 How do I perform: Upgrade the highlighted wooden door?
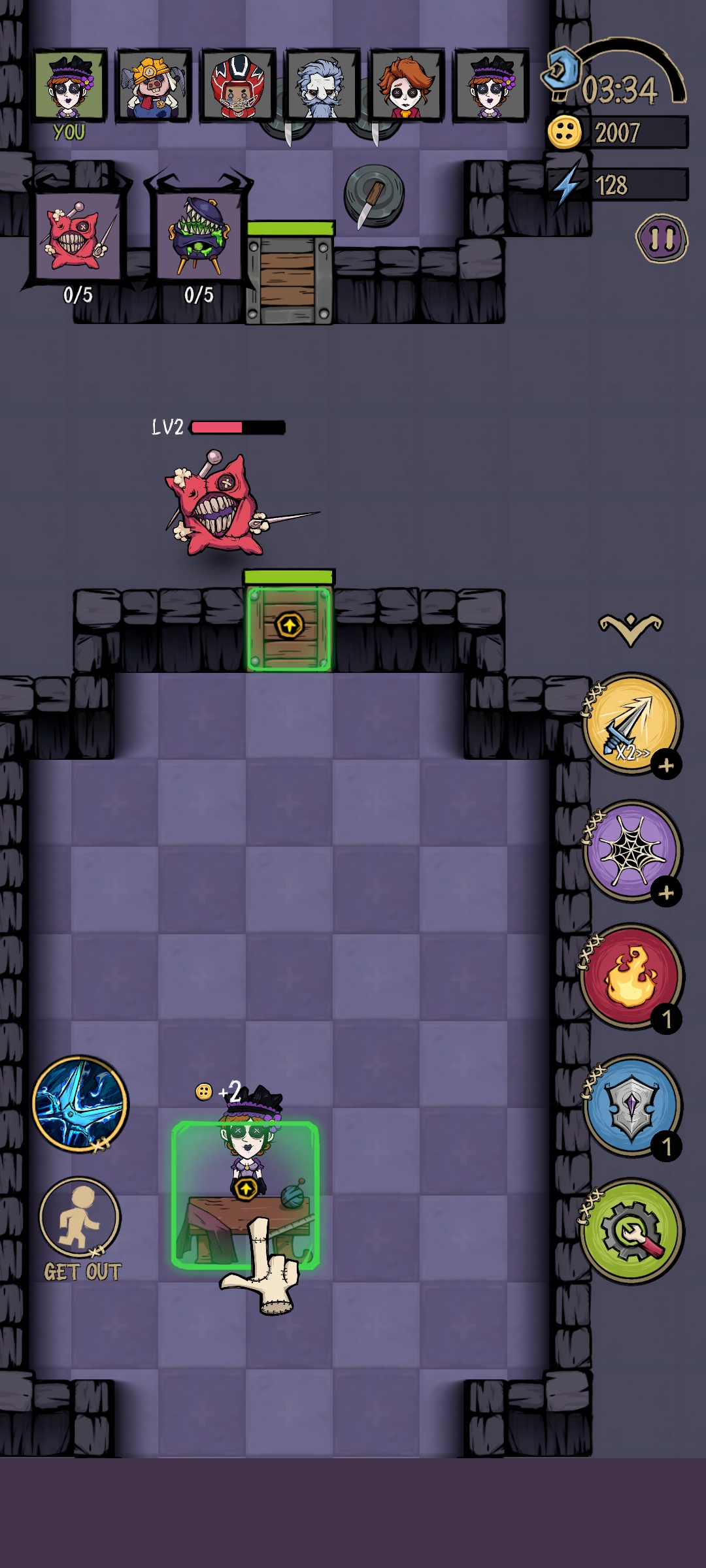coord(289,626)
